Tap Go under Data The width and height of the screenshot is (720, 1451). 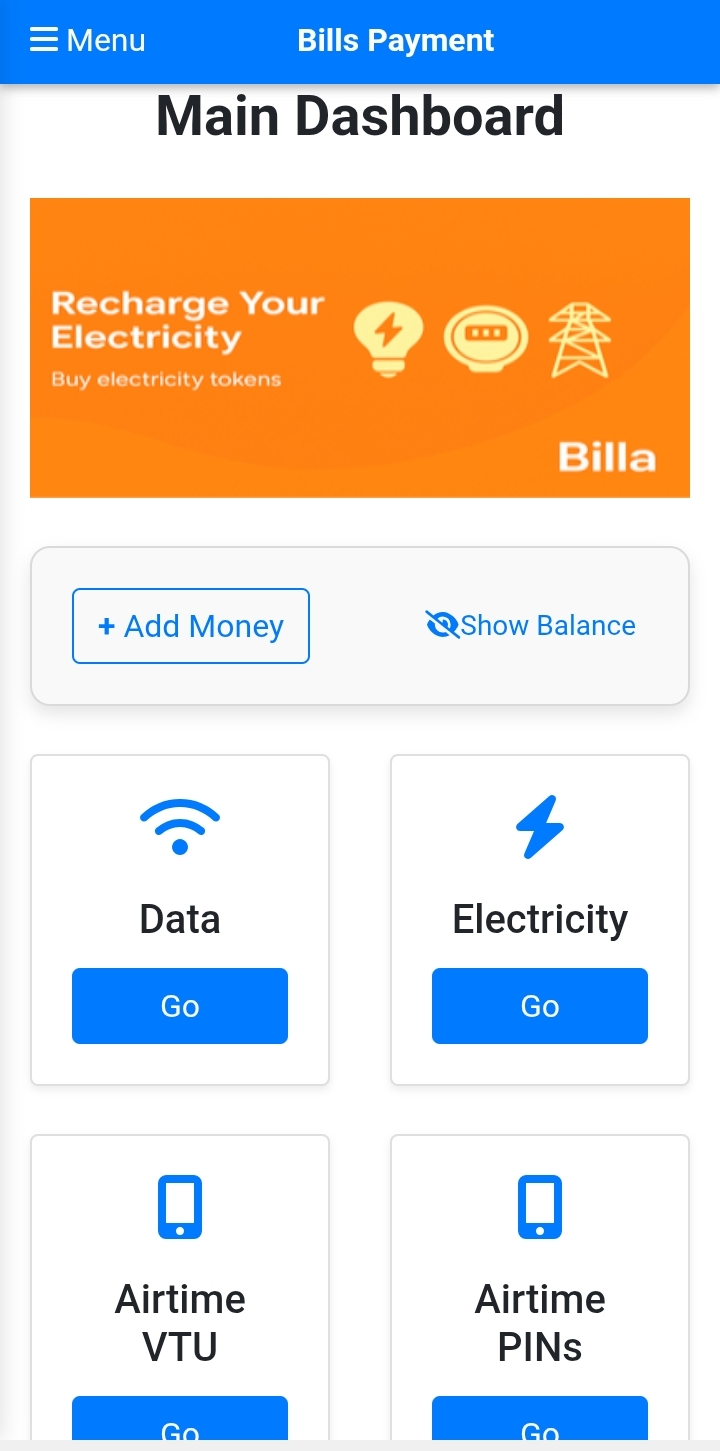click(x=180, y=1006)
